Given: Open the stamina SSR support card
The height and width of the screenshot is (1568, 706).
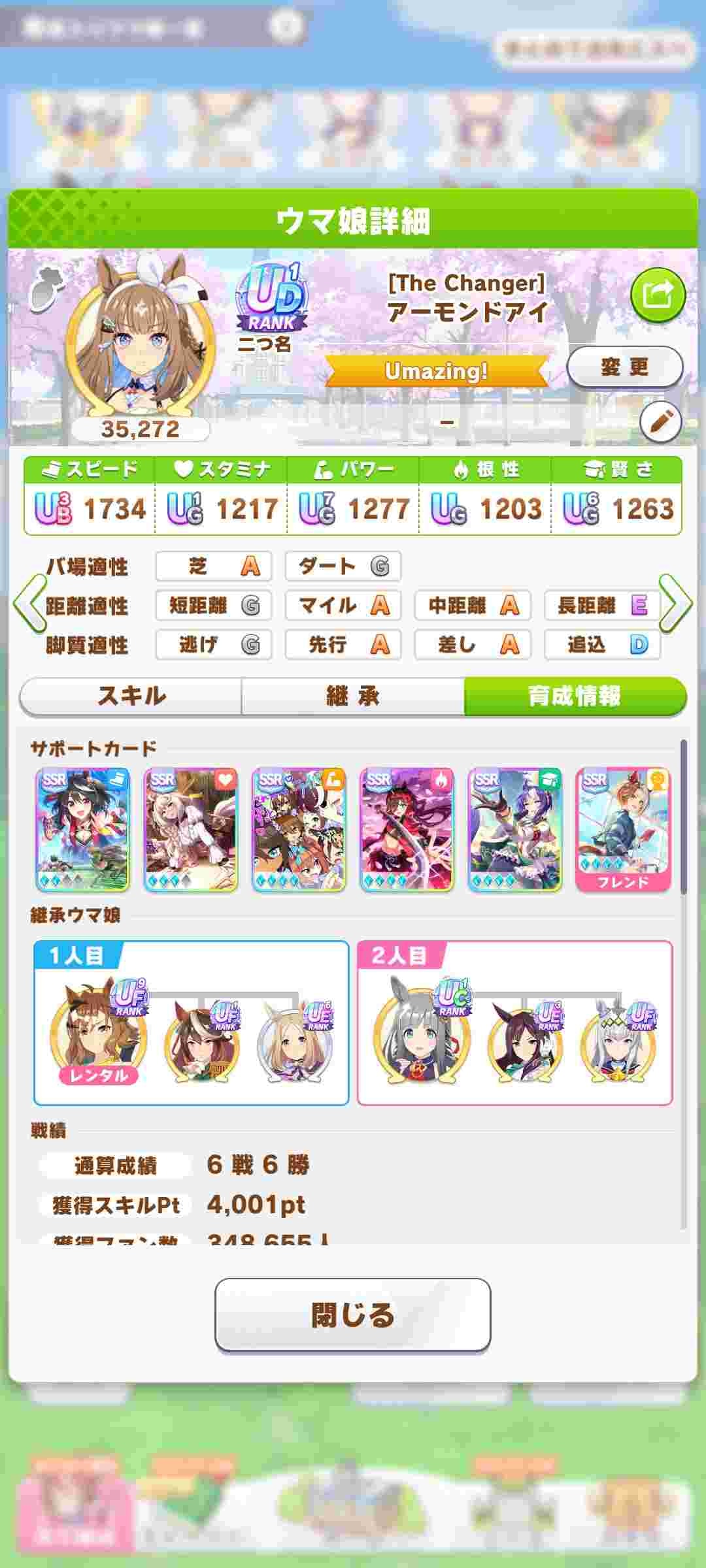Looking at the screenshot, I should pyautogui.click(x=191, y=830).
